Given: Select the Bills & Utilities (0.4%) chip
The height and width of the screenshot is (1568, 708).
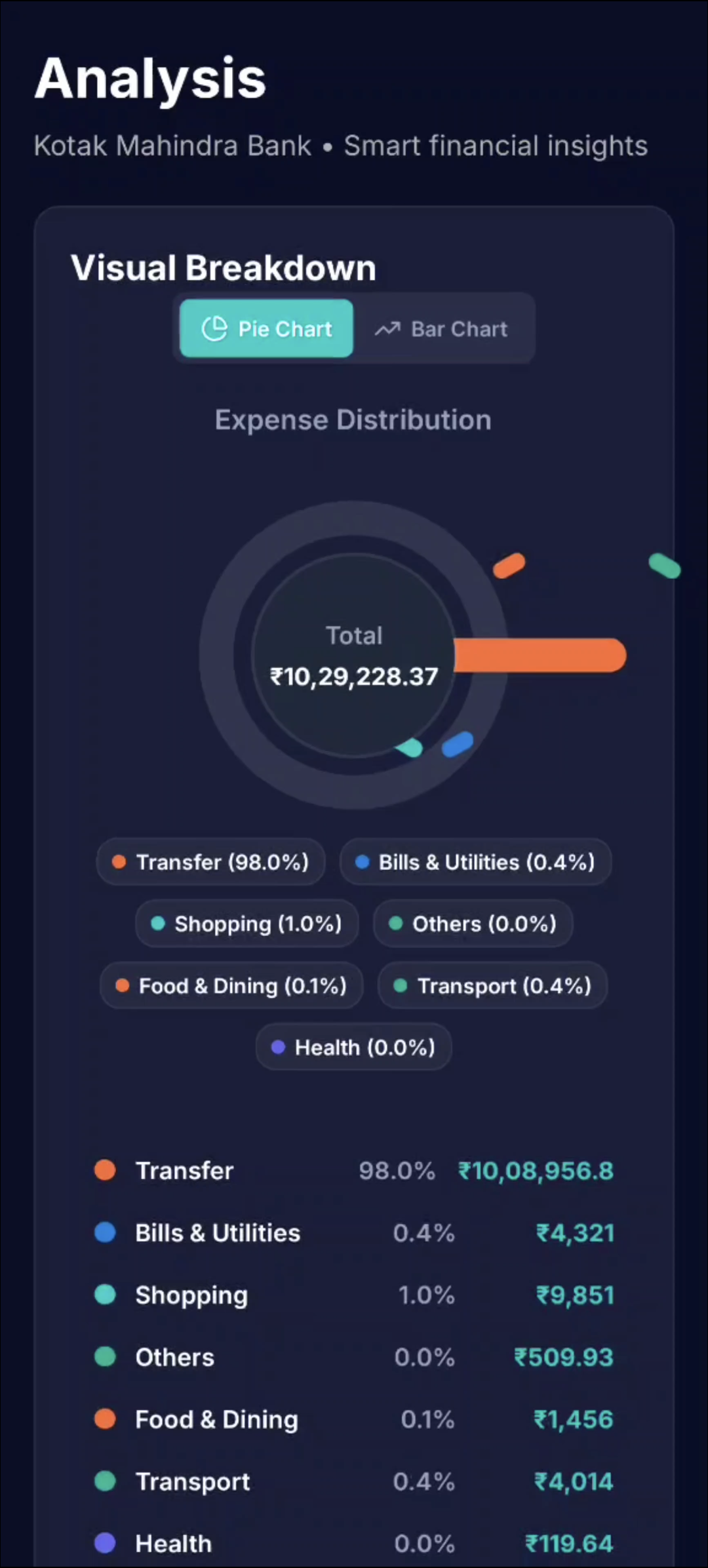Looking at the screenshot, I should tap(475, 862).
